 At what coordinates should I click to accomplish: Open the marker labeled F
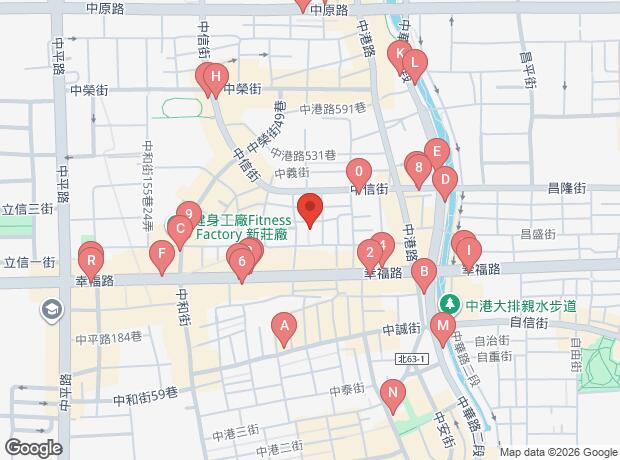[x=160, y=253]
